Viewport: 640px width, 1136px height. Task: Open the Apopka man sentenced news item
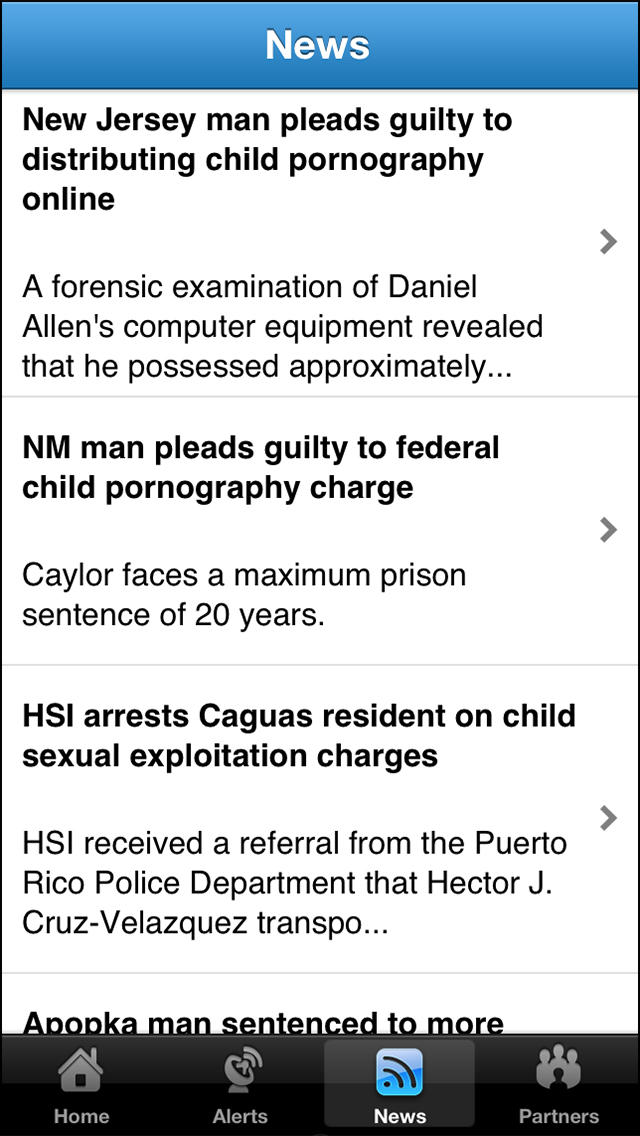300,1020
